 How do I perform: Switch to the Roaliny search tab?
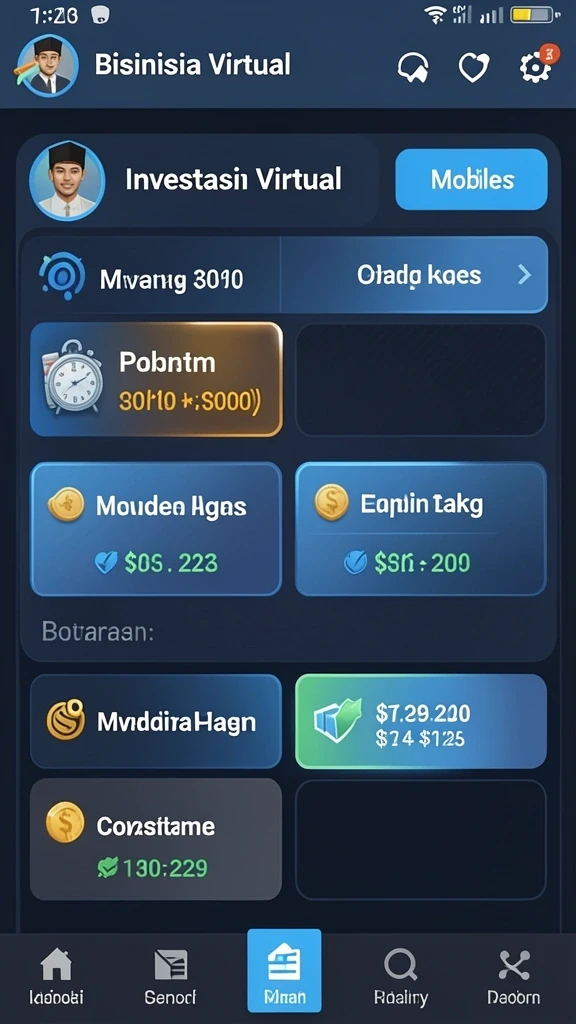click(x=400, y=976)
